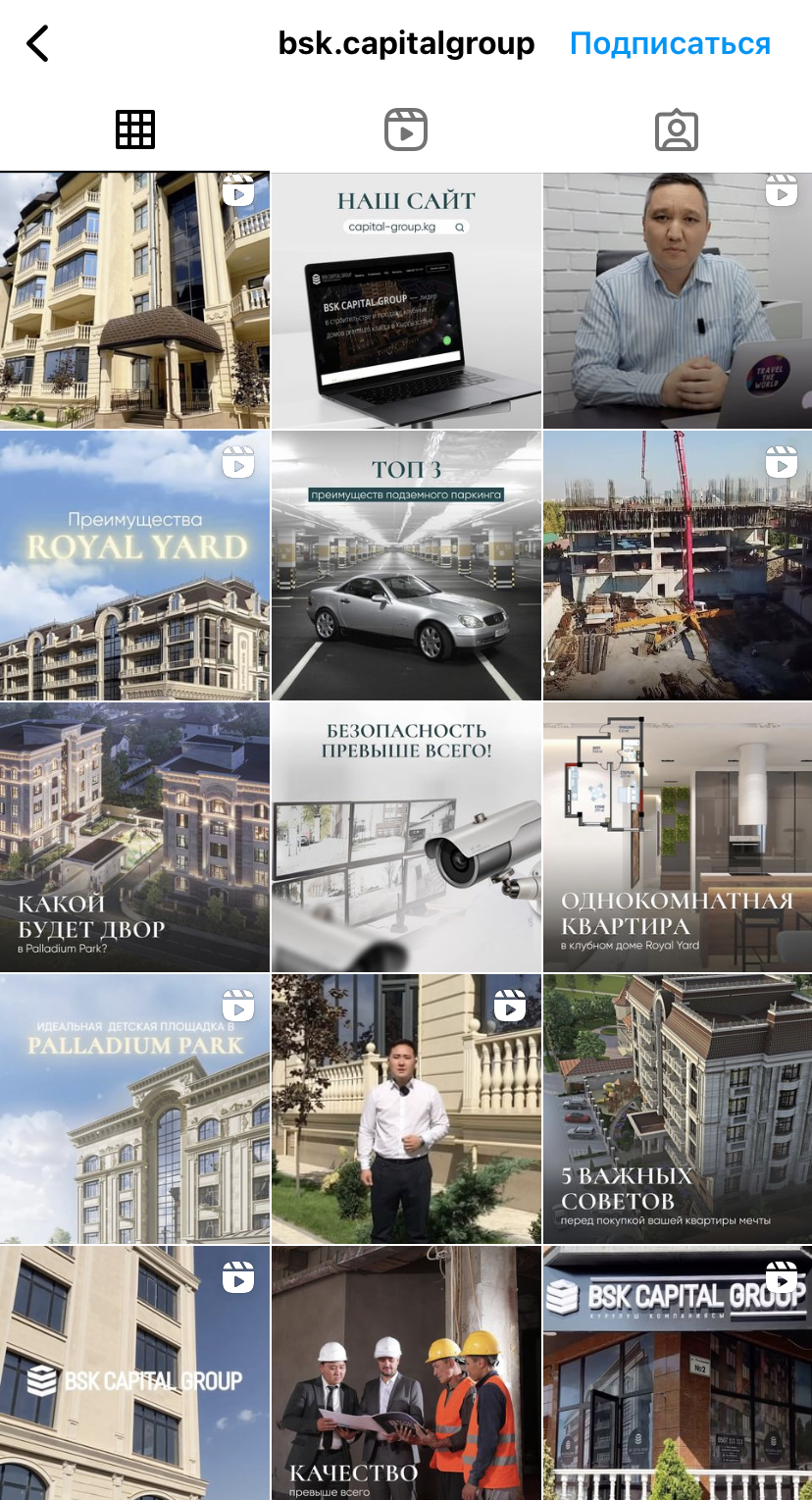This screenshot has height=1500, width=812.
Task: Open the 5 ВАЖНЫХ СОВЕТОВ post
Action: click(x=678, y=1109)
